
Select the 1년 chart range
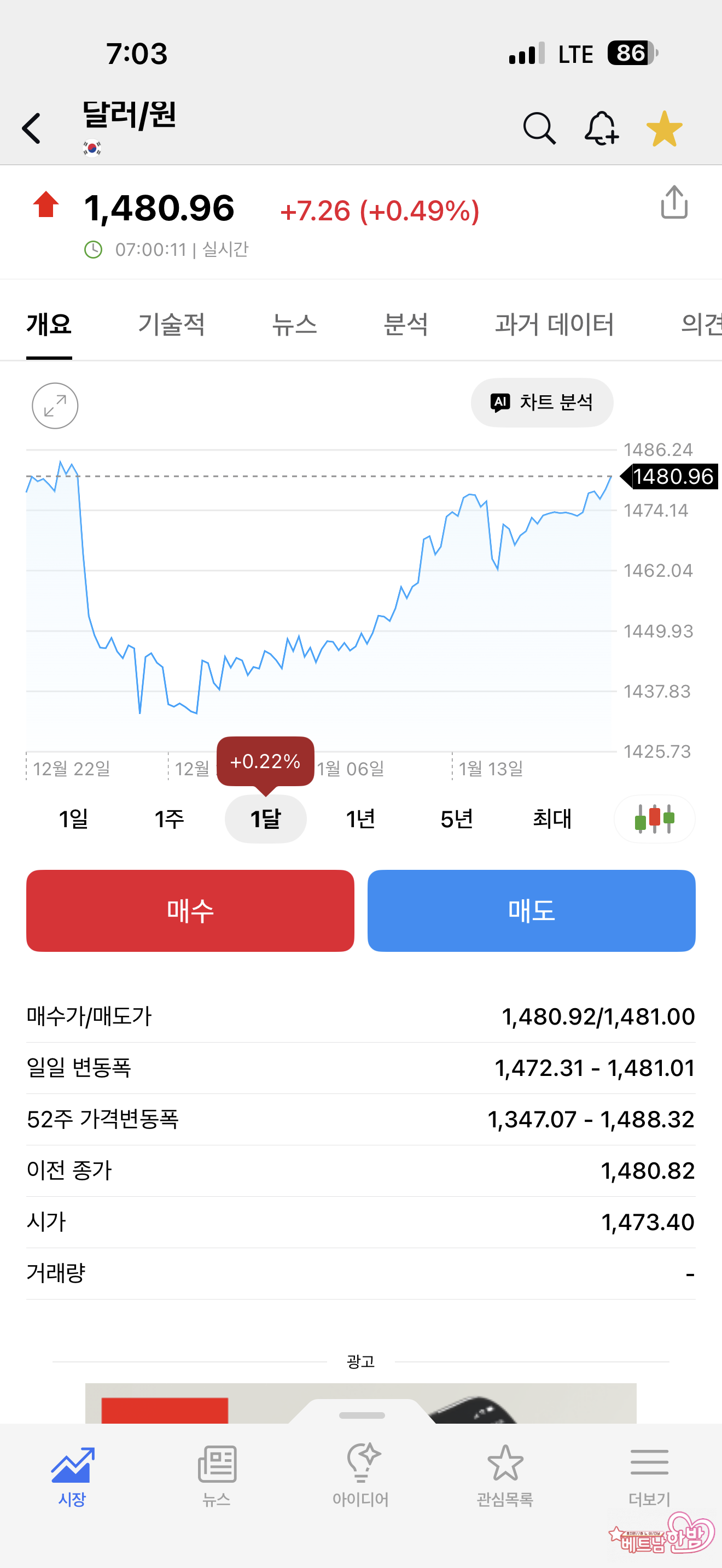[x=360, y=820]
